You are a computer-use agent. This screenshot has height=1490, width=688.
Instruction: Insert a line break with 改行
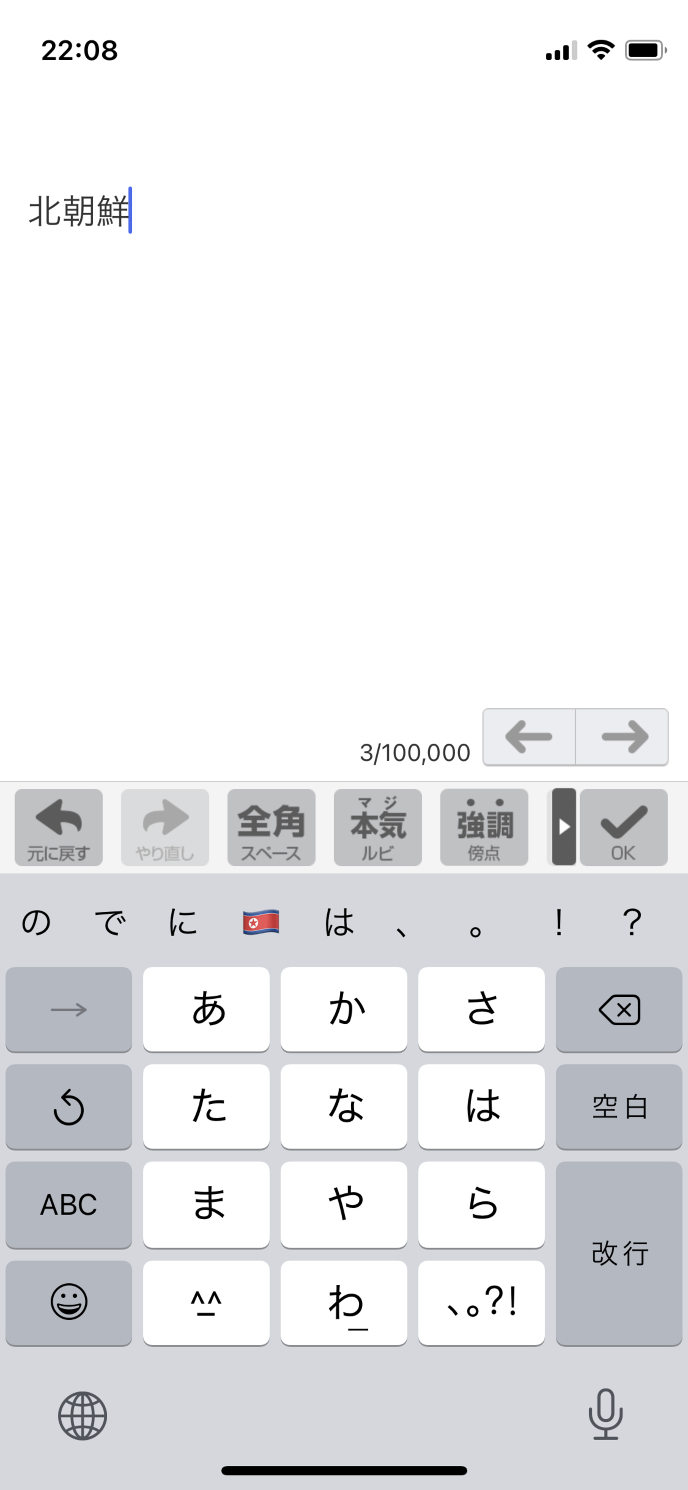coord(619,1253)
